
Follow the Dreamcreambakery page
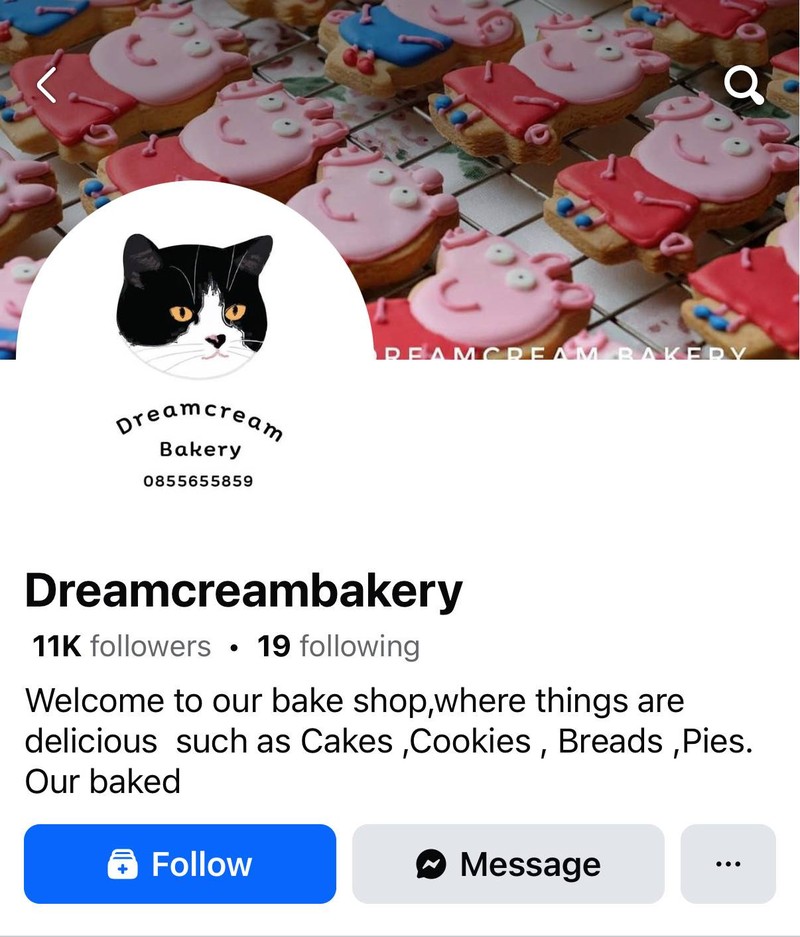[180, 864]
